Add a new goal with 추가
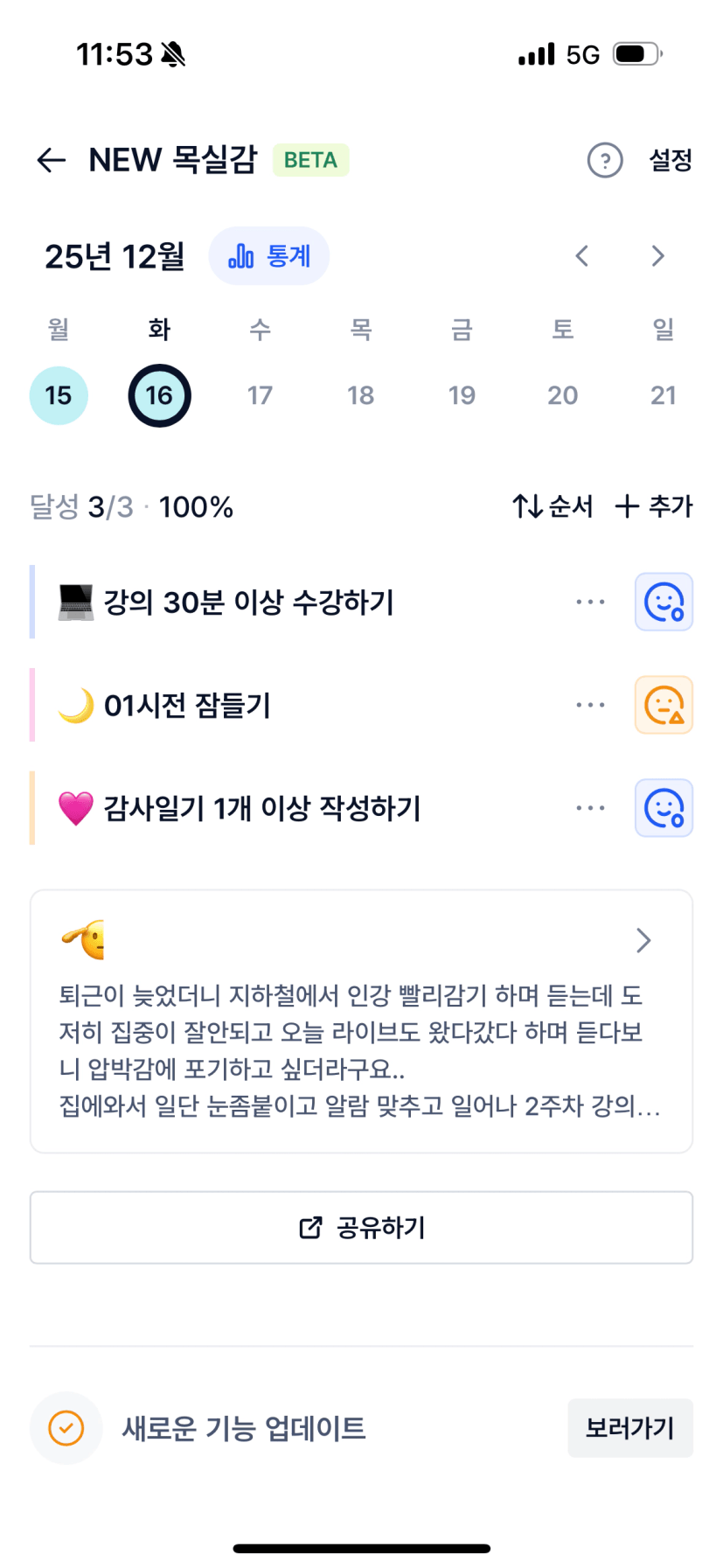Screen dimensions: 723x1568 (x=654, y=506)
